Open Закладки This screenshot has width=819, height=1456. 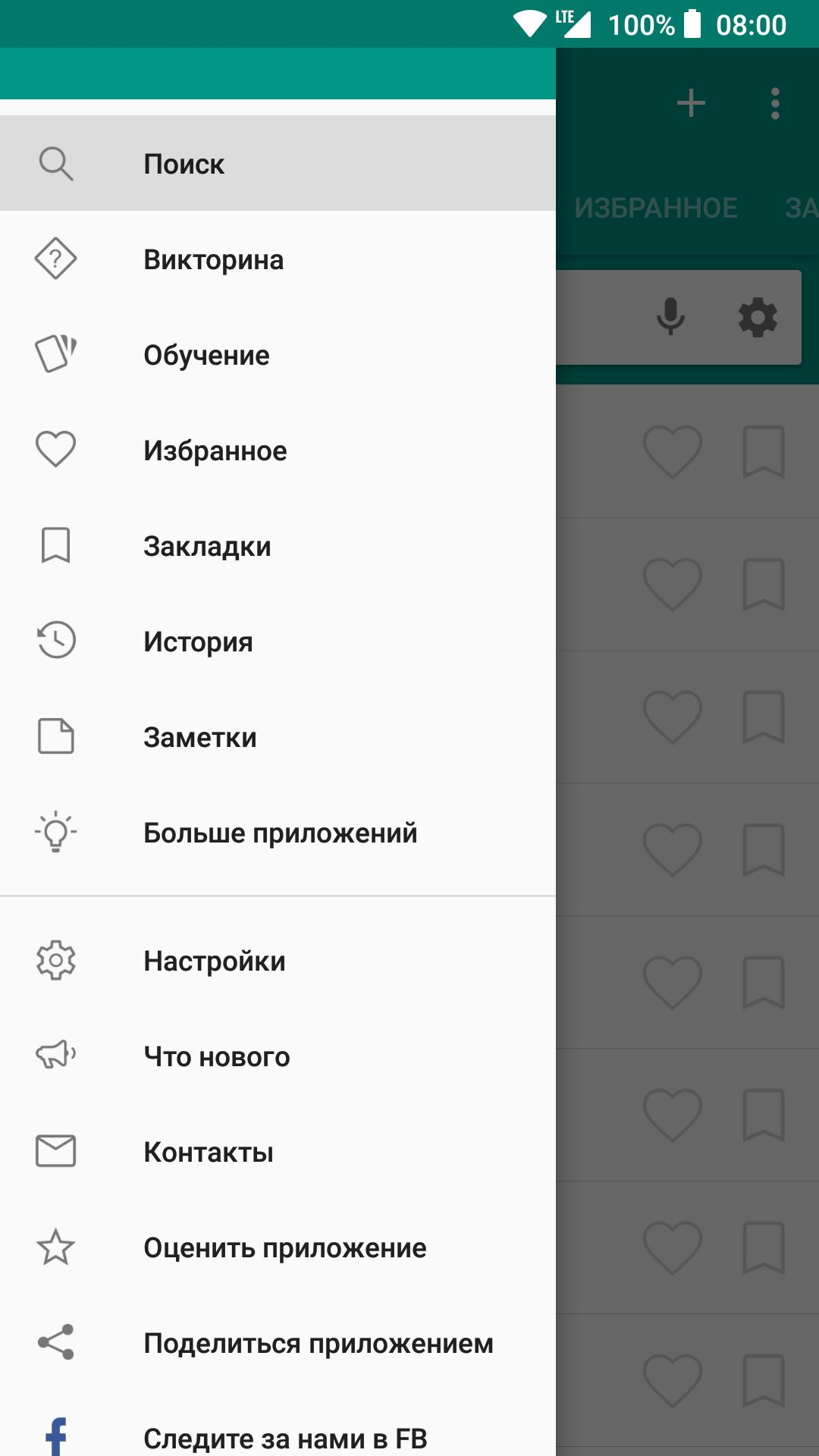278,545
